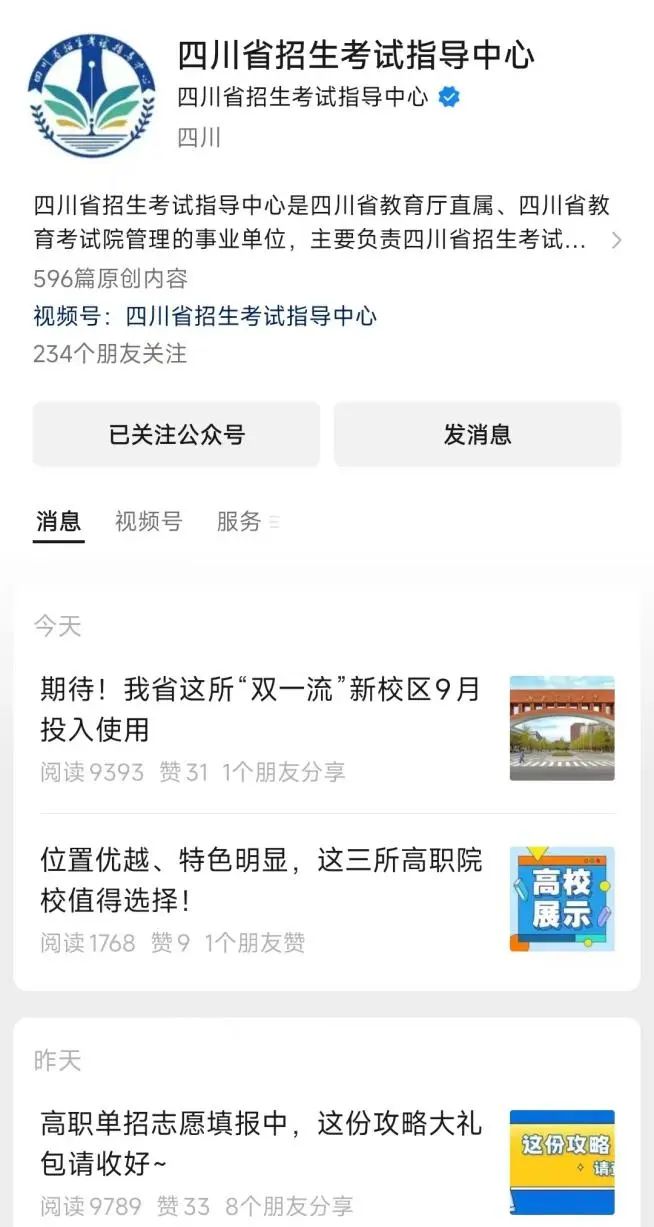Send a message via 发消息

point(477,435)
